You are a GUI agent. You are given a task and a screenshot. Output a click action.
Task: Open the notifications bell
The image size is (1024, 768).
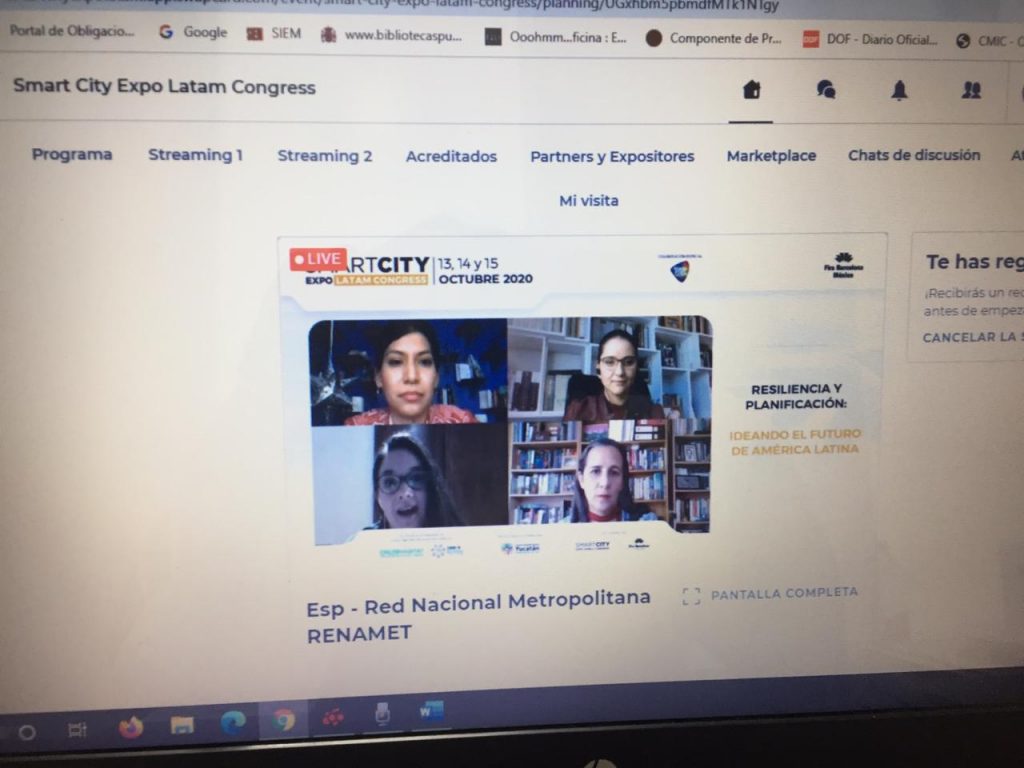coord(899,90)
